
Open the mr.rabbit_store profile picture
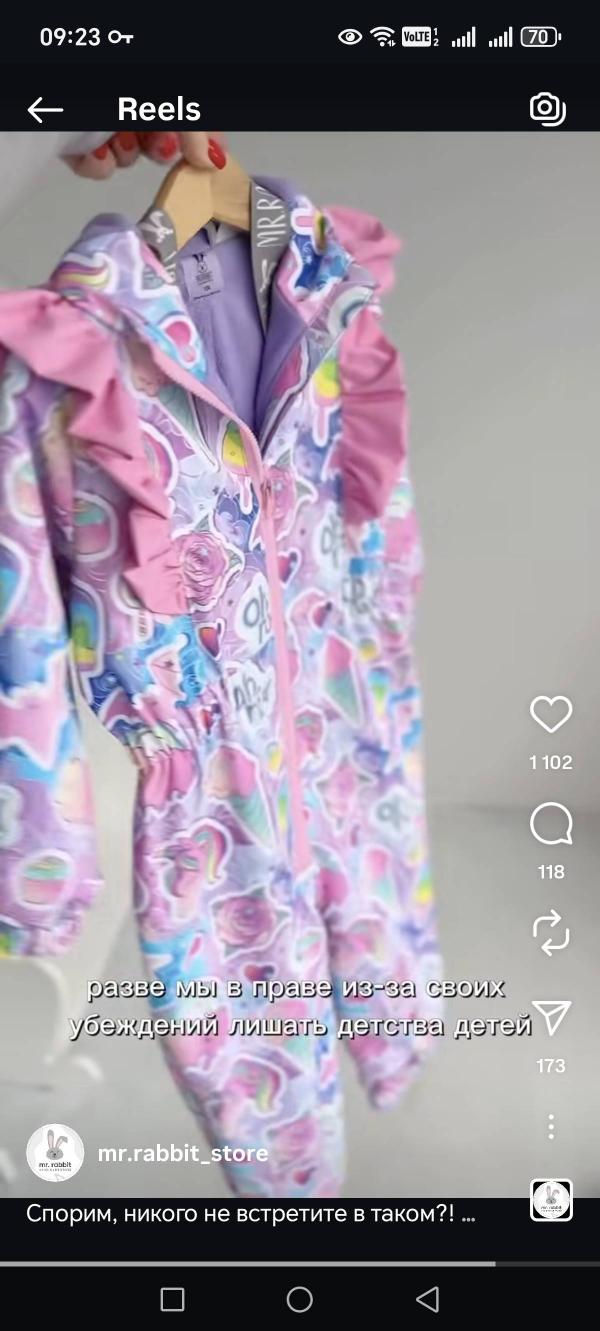point(55,1153)
